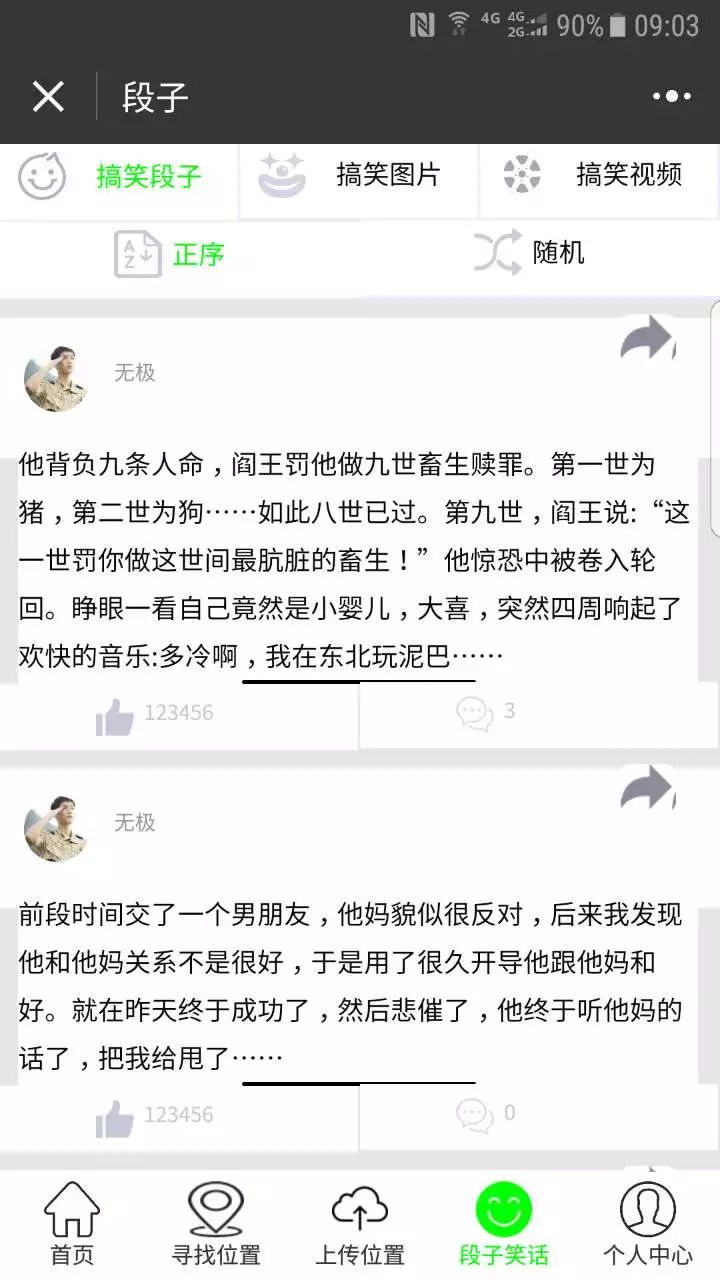Like the joke ending with 东北玩泥巴
The image size is (720, 1280).
[155, 714]
